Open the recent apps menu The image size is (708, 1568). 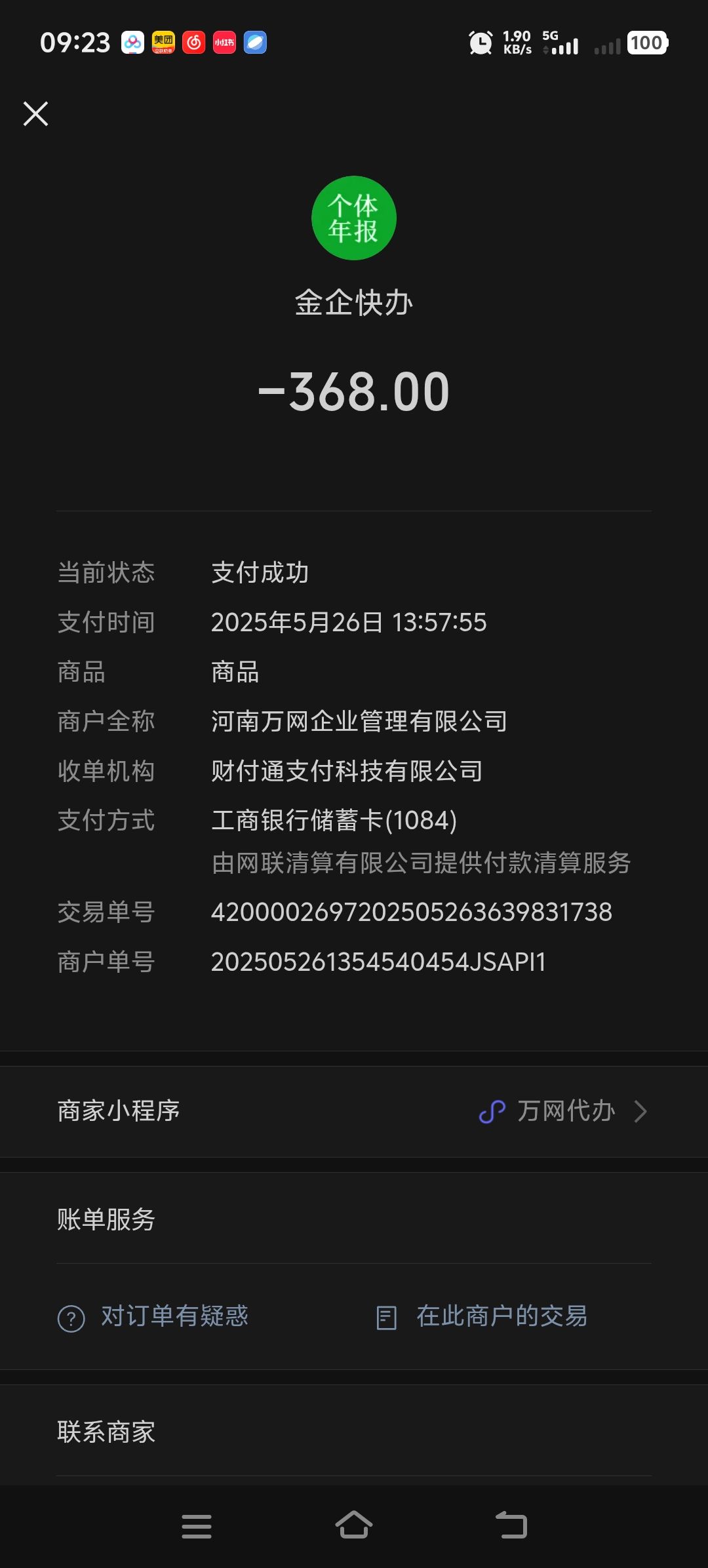[x=197, y=1526]
